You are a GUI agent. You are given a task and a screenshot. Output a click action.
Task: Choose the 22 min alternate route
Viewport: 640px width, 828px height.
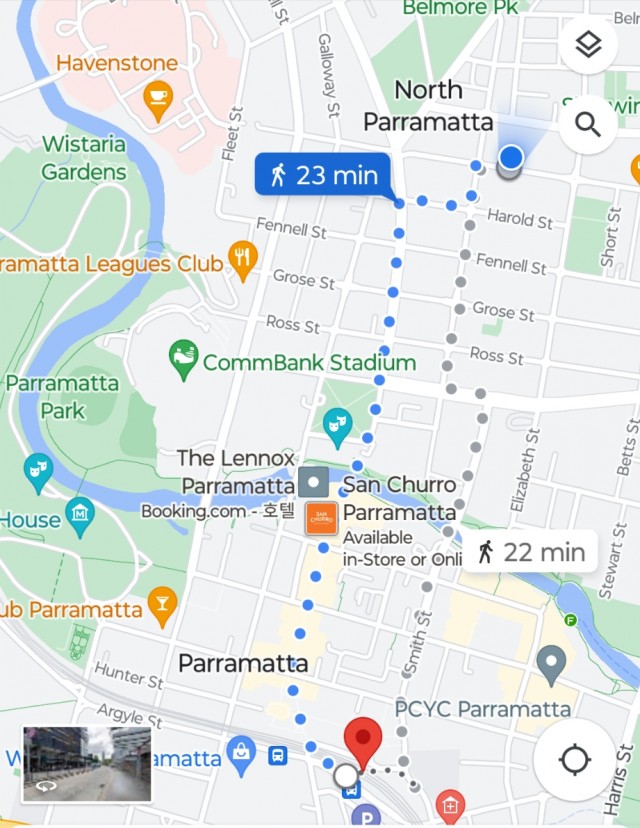tap(530, 551)
